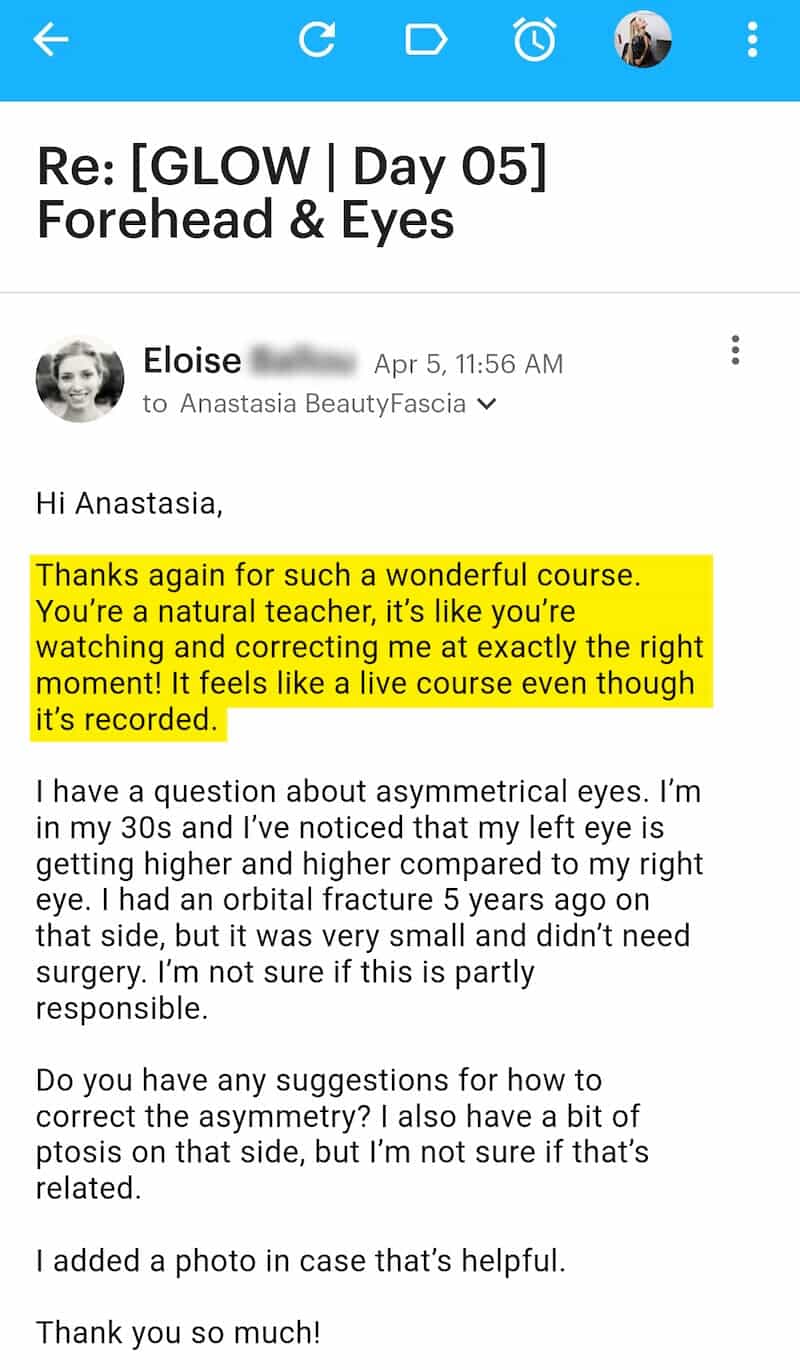Image resolution: width=800 pixels, height=1370 pixels.
Task: Open the account profile picture
Action: pos(642,40)
